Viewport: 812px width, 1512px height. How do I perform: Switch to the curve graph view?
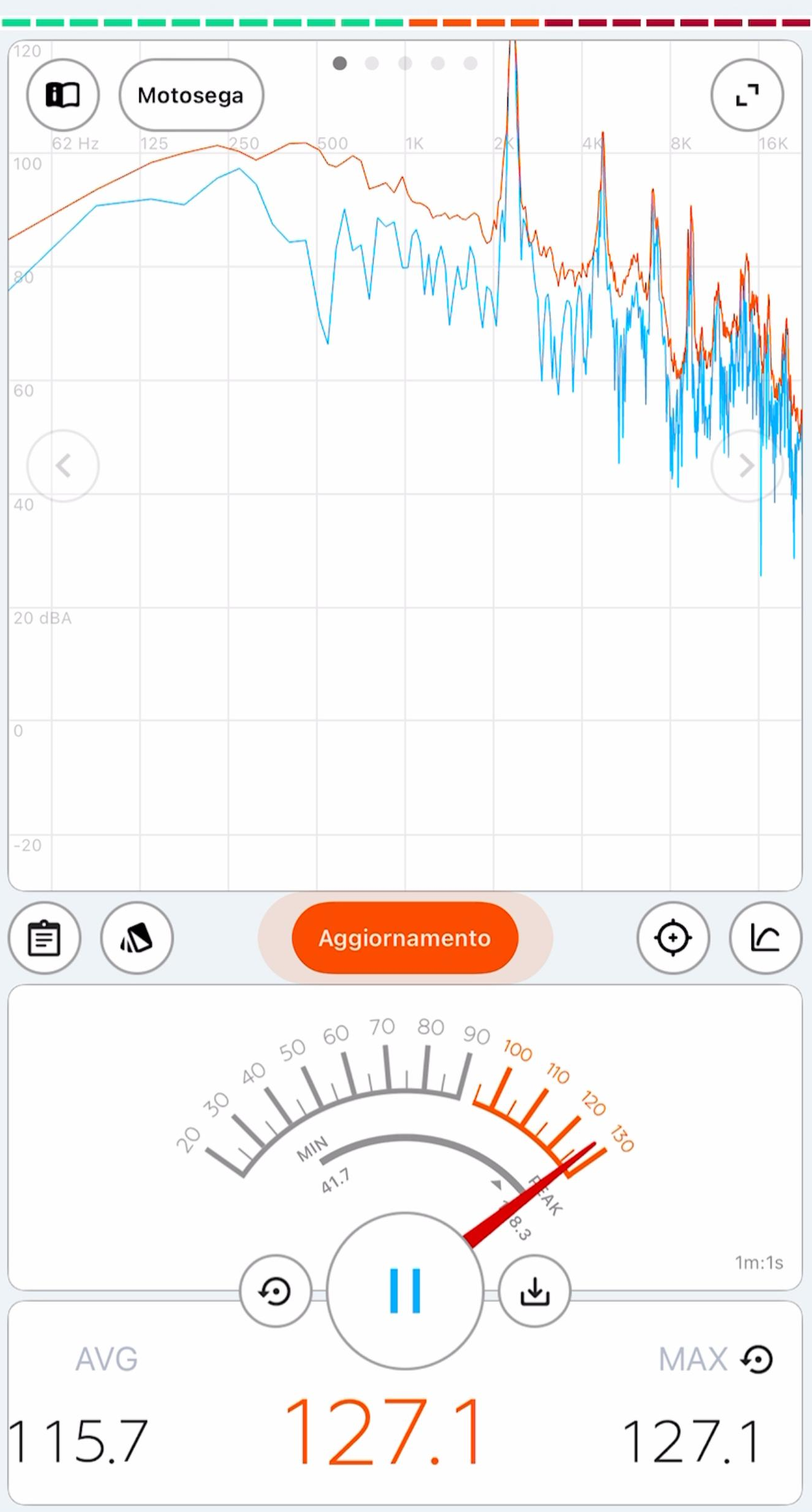pos(765,938)
